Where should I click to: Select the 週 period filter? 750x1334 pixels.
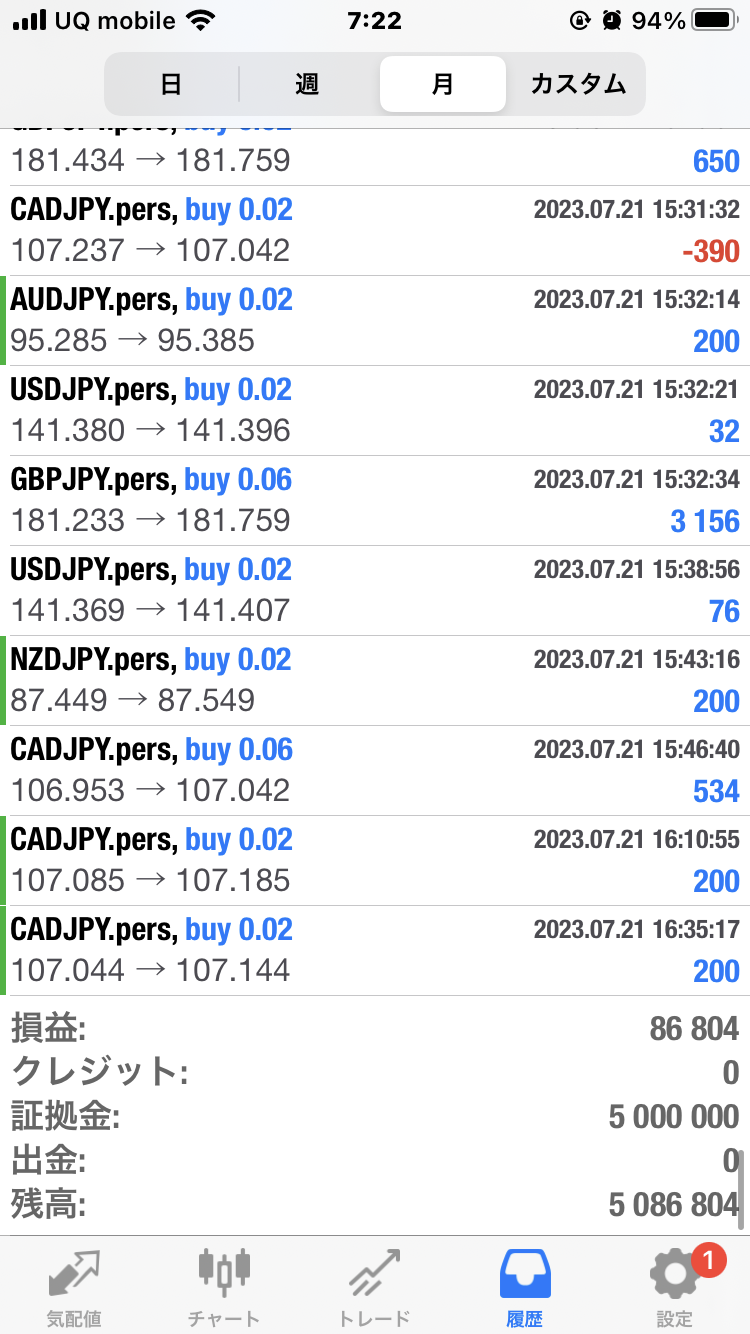tap(307, 84)
